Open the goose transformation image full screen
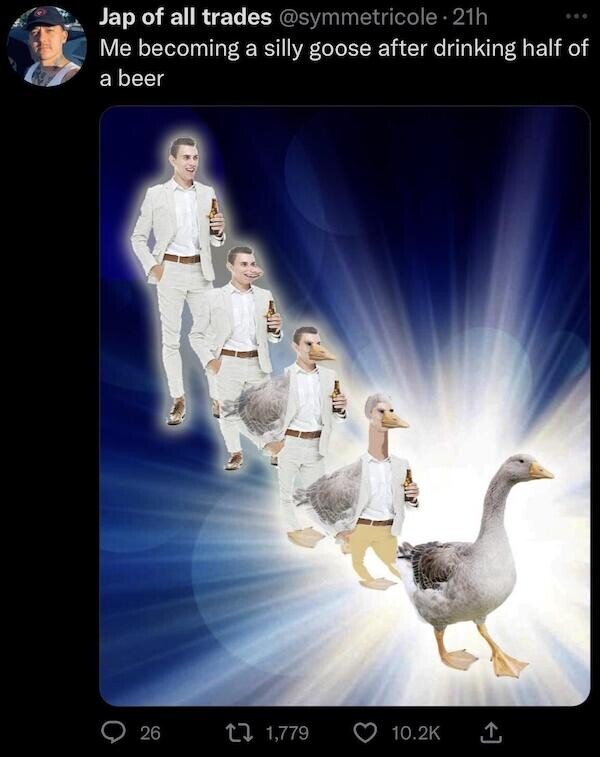 (344, 405)
